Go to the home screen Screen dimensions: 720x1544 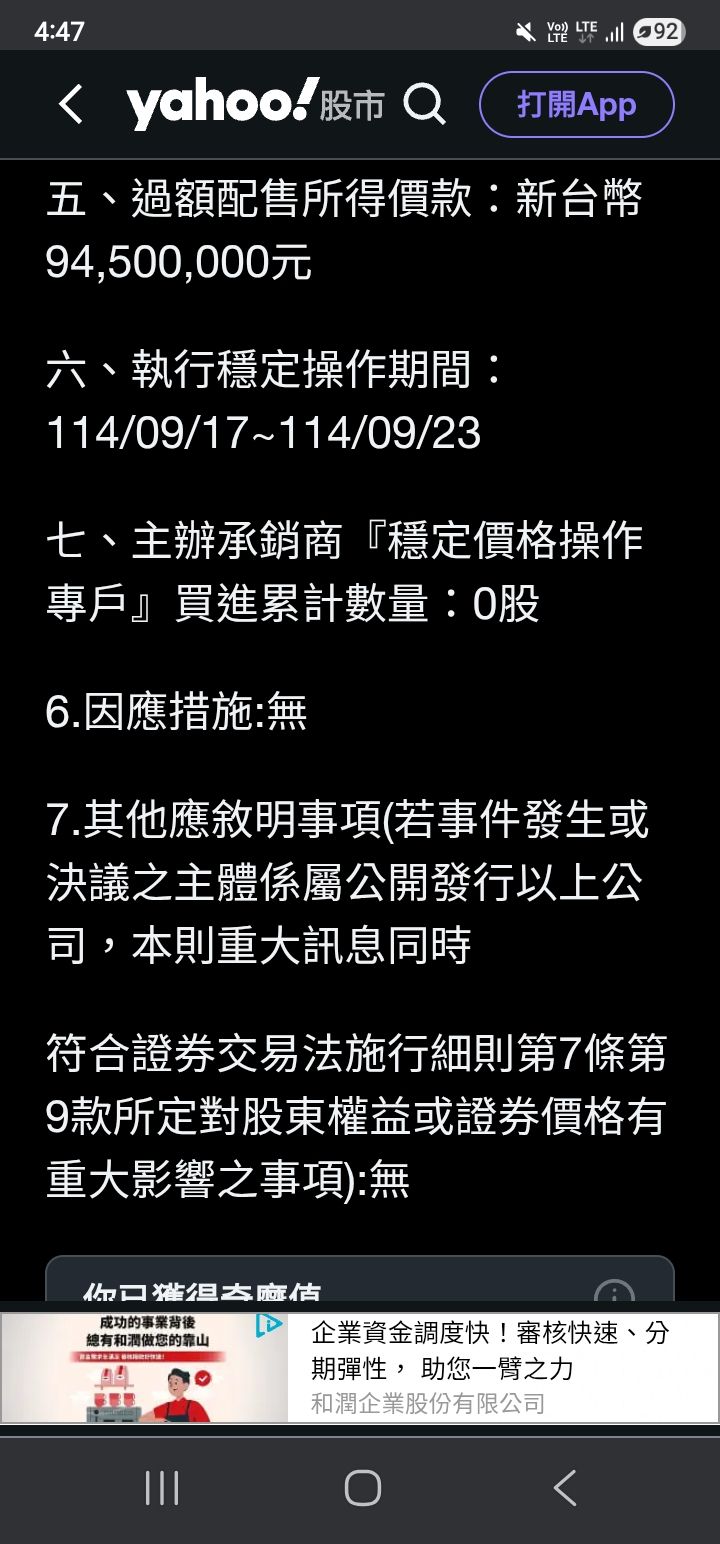(362, 1488)
